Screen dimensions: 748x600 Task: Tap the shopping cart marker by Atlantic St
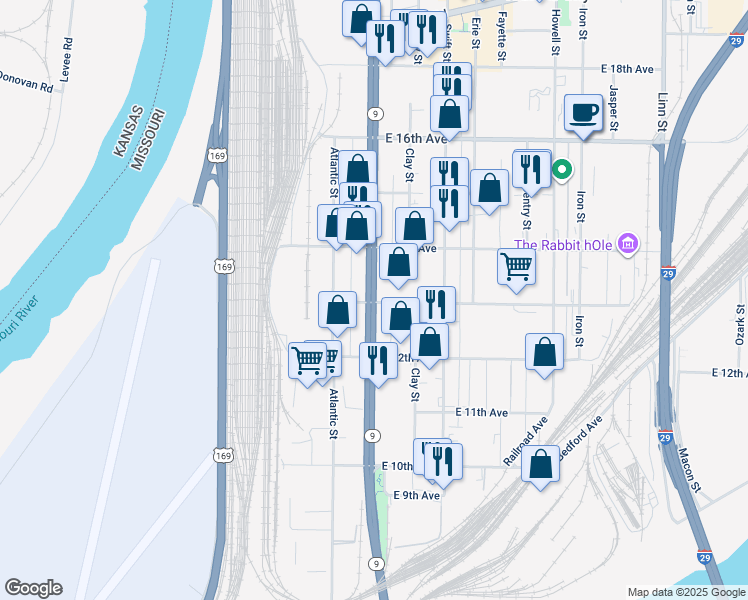click(307, 360)
